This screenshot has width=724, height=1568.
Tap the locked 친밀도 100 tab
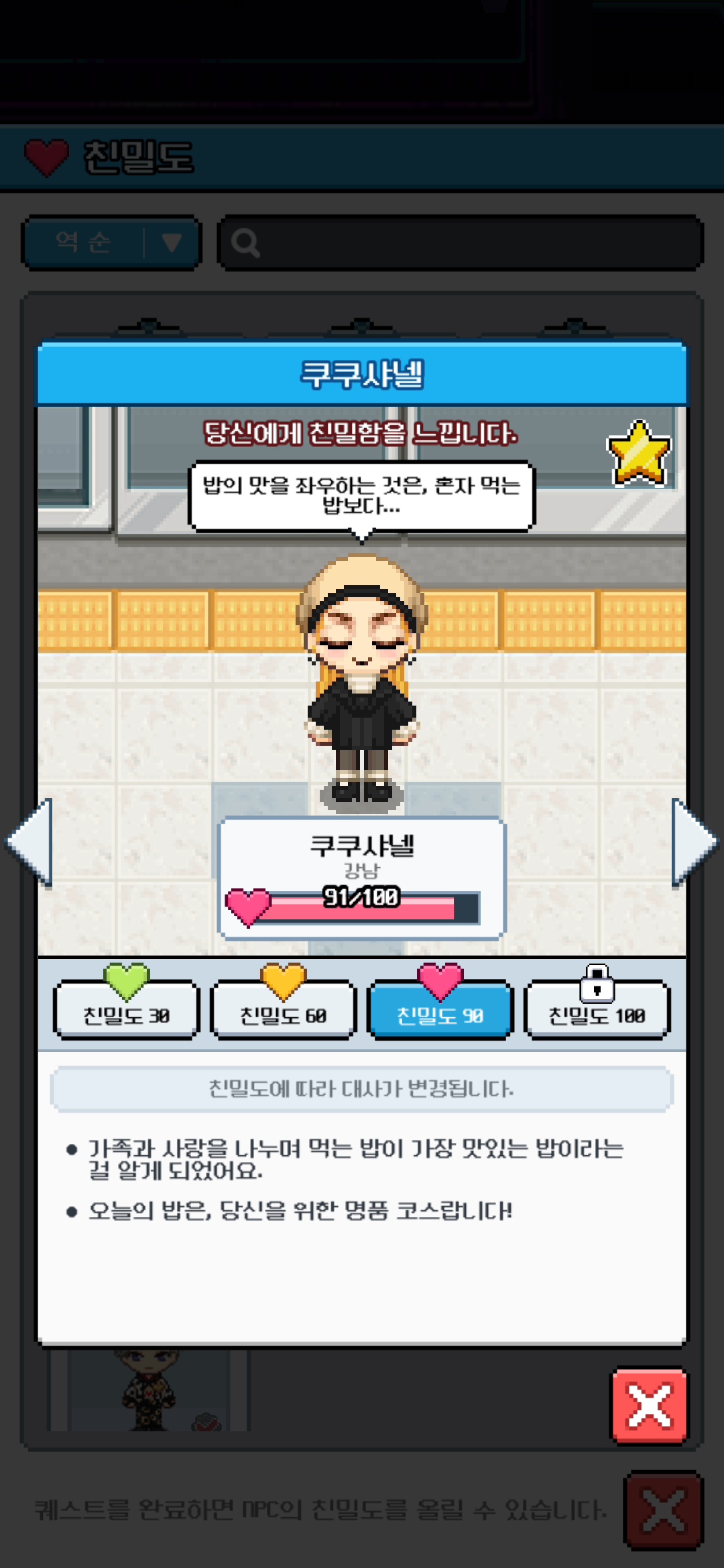pos(597,1011)
